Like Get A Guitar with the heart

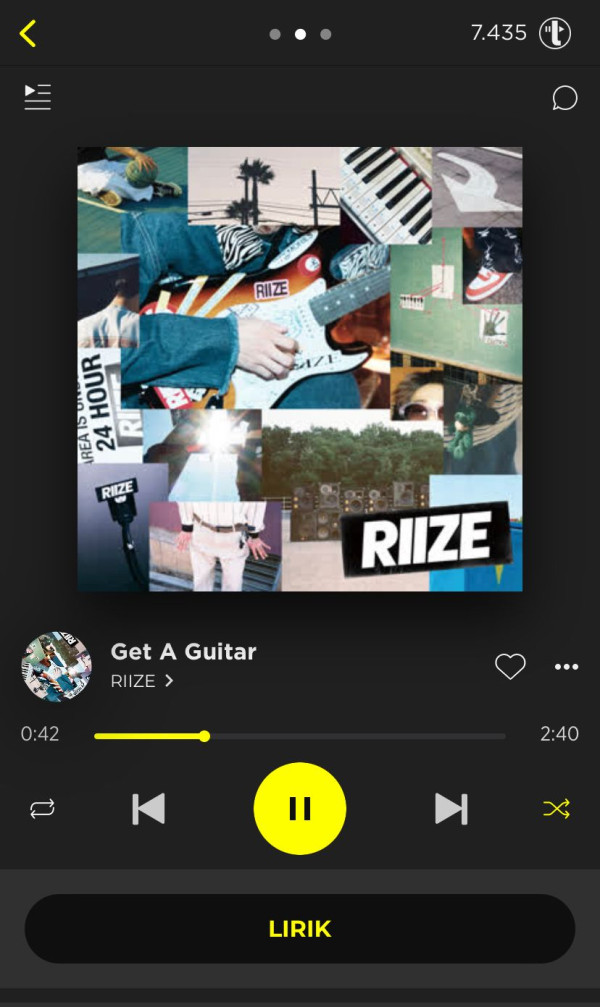point(510,666)
